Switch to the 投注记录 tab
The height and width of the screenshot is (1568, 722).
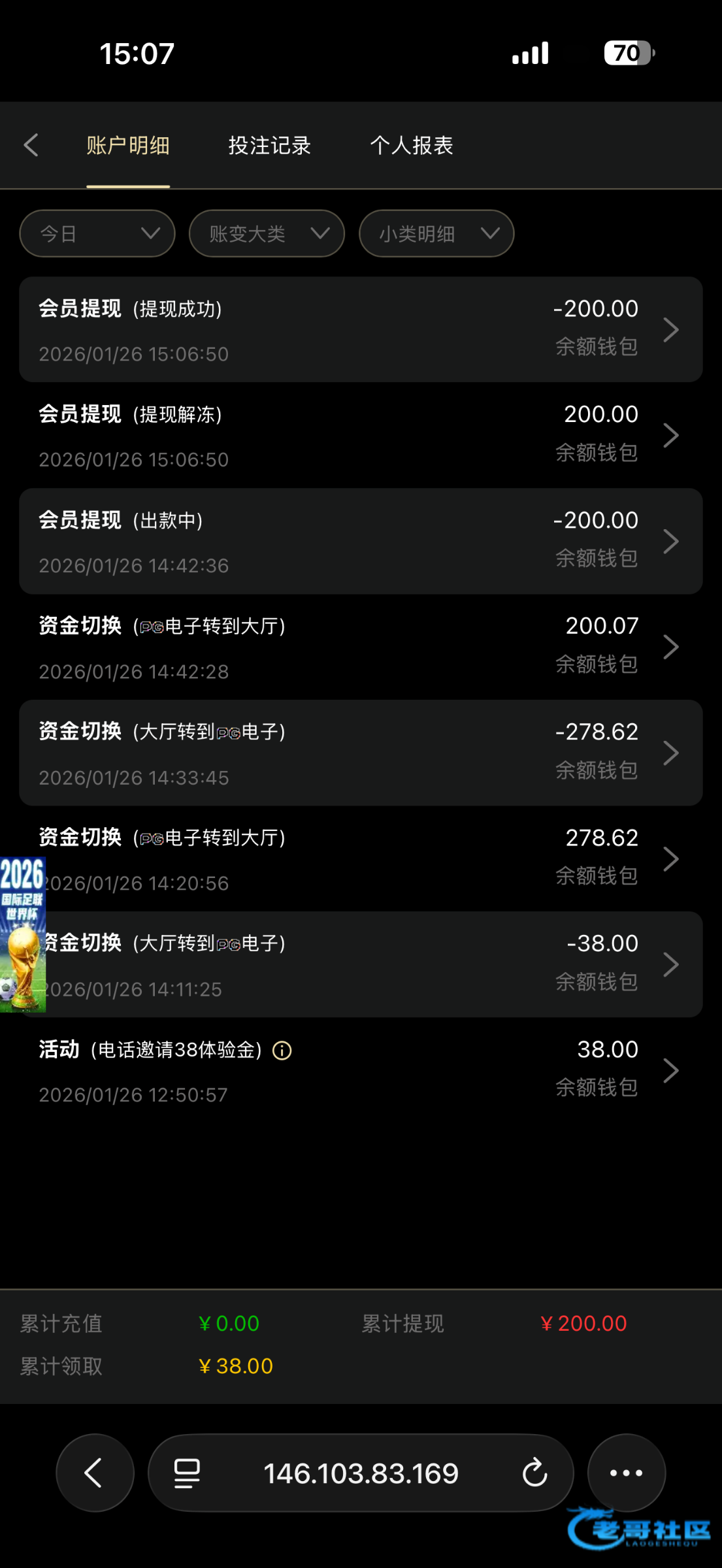tap(269, 145)
